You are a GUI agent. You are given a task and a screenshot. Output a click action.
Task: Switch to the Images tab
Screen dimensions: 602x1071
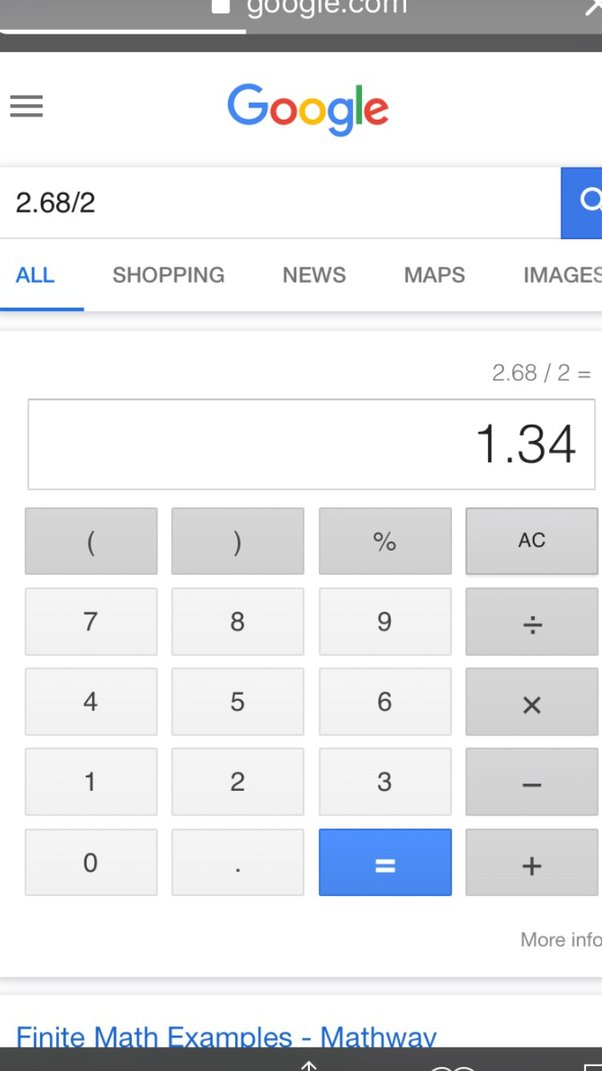pyautogui.click(x=562, y=275)
